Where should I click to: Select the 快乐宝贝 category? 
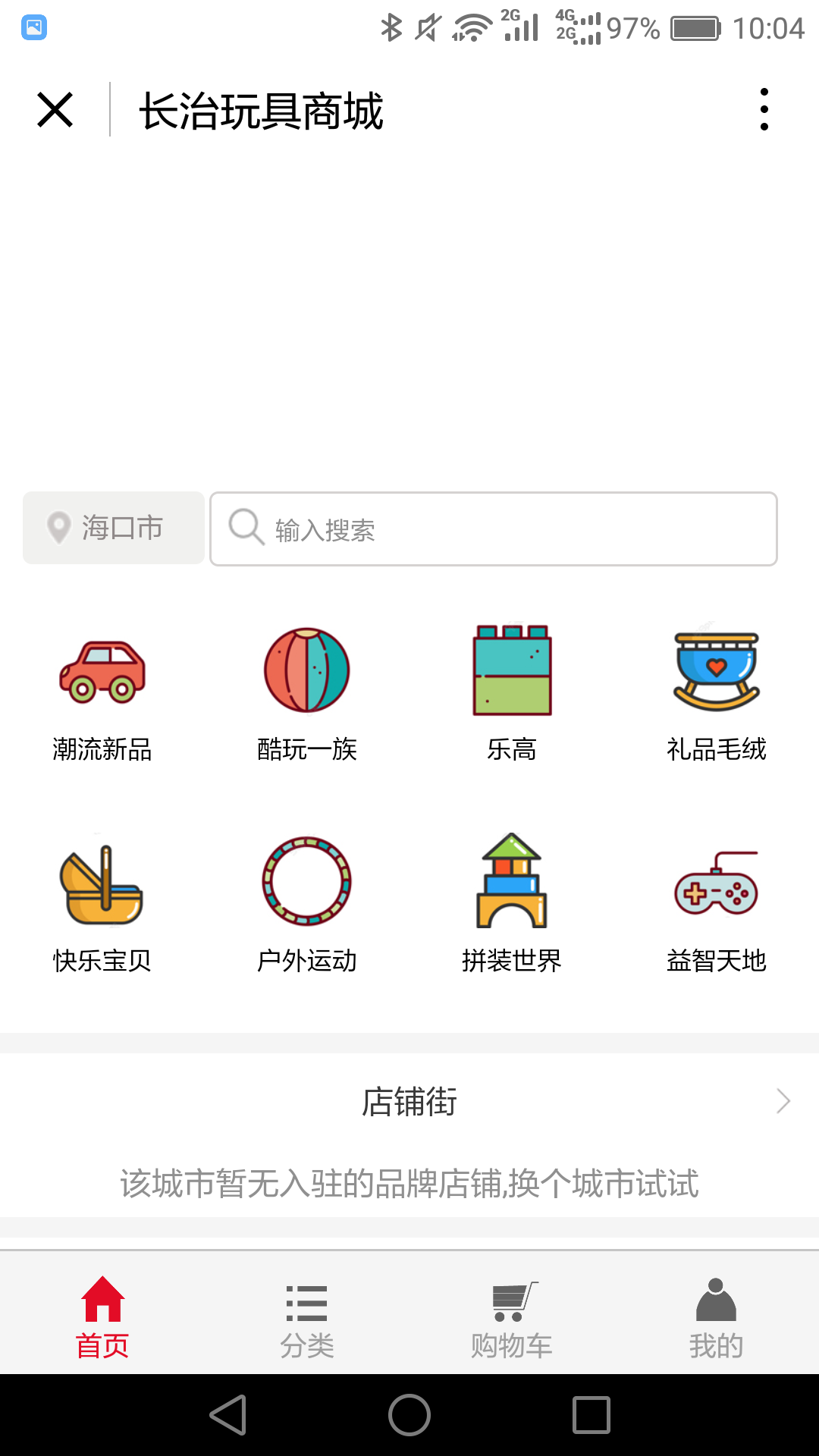point(102,904)
